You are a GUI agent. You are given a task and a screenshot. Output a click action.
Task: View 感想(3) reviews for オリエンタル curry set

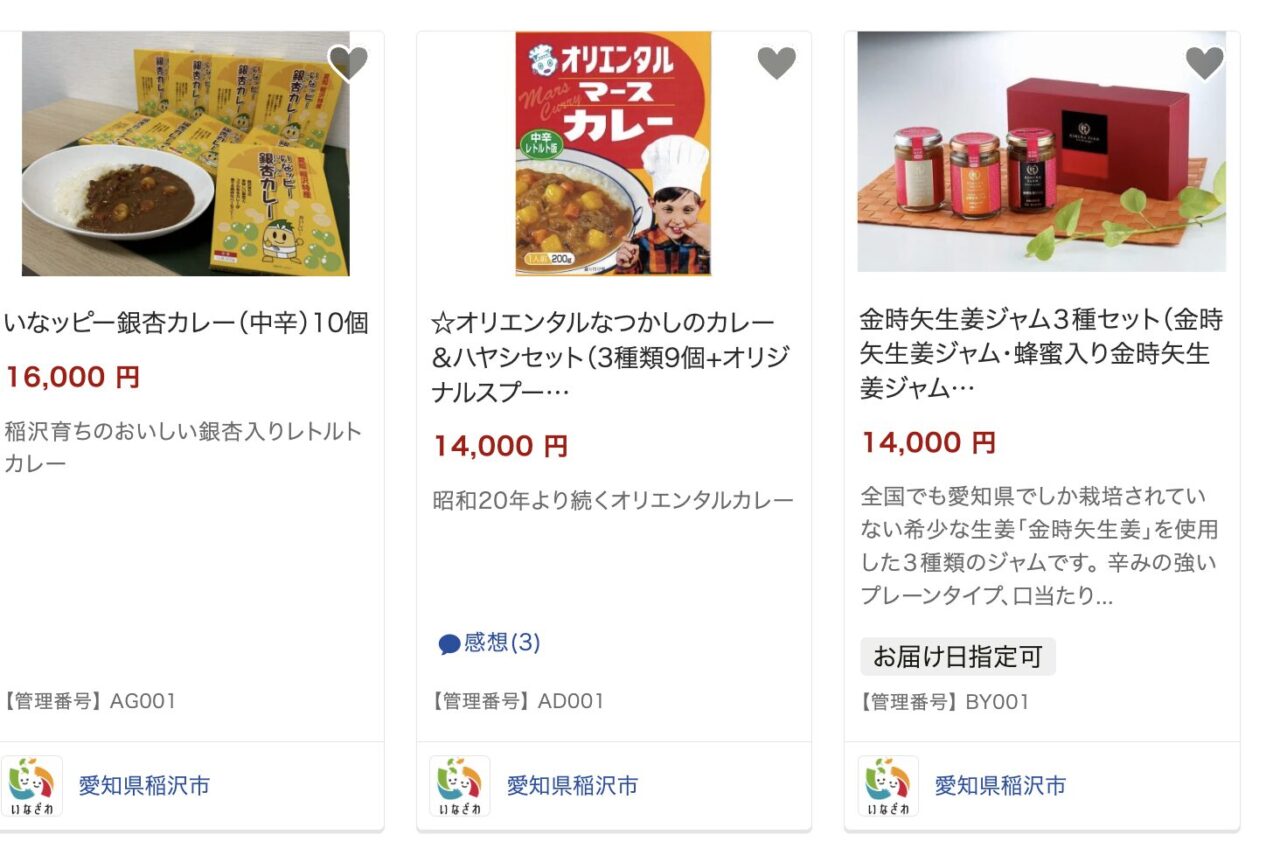[x=490, y=643]
